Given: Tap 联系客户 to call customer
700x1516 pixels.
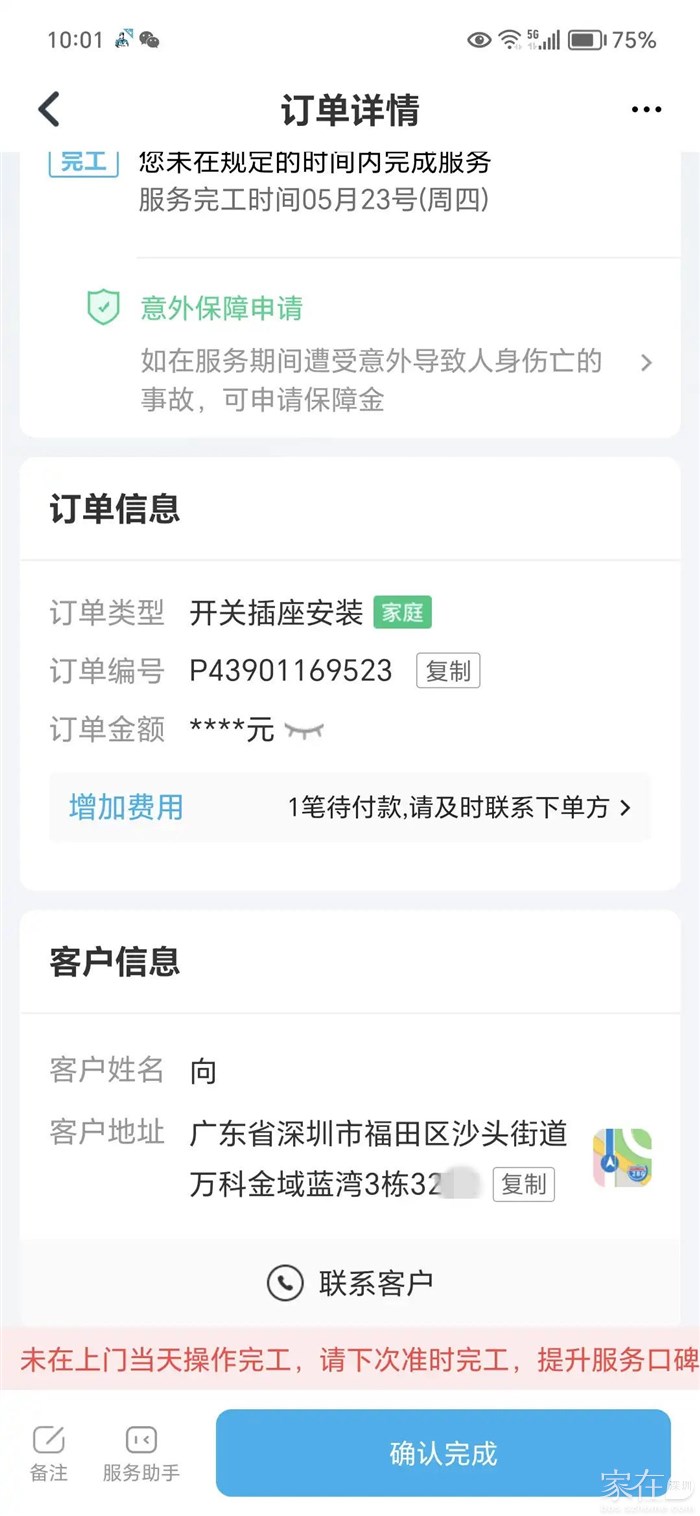Looking at the screenshot, I should (350, 1282).
